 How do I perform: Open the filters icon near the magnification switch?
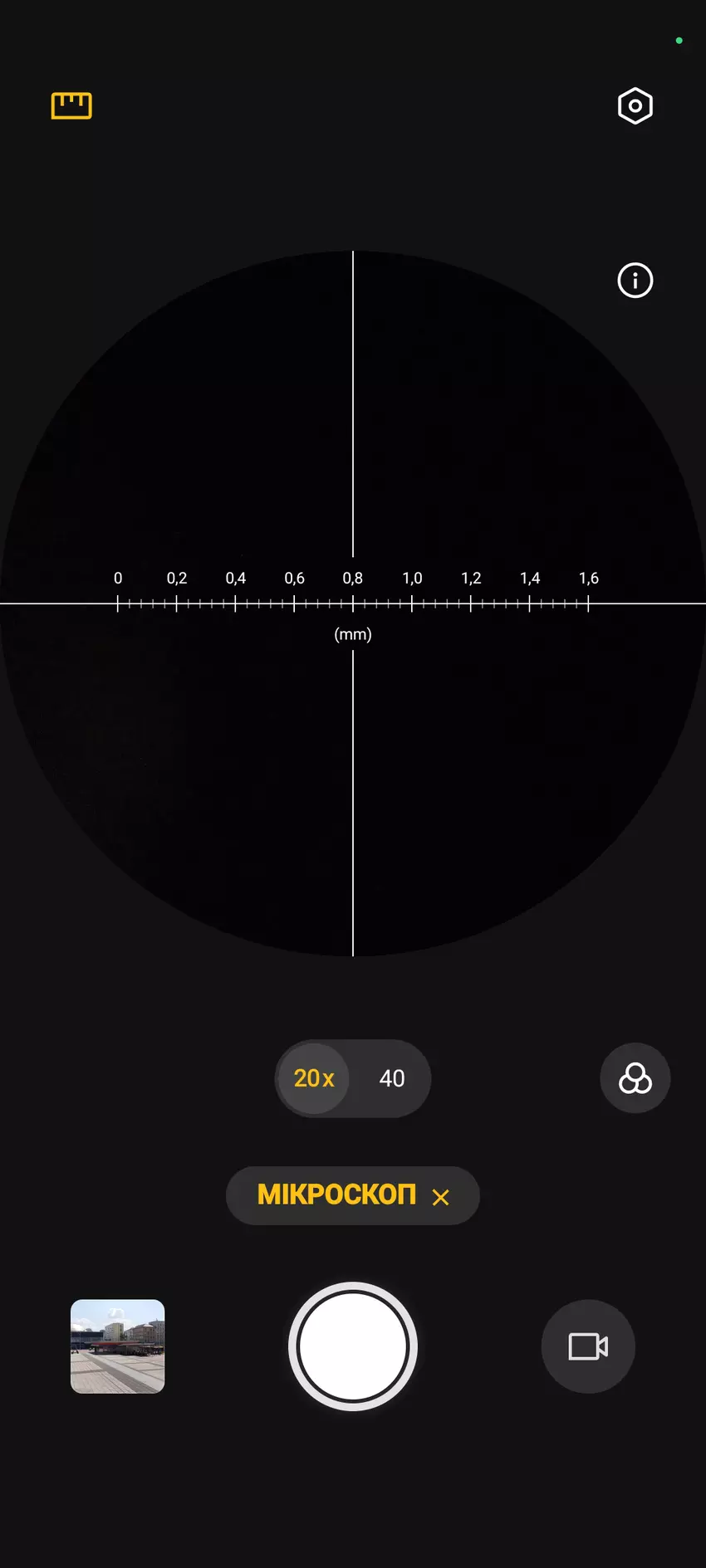click(x=635, y=1077)
